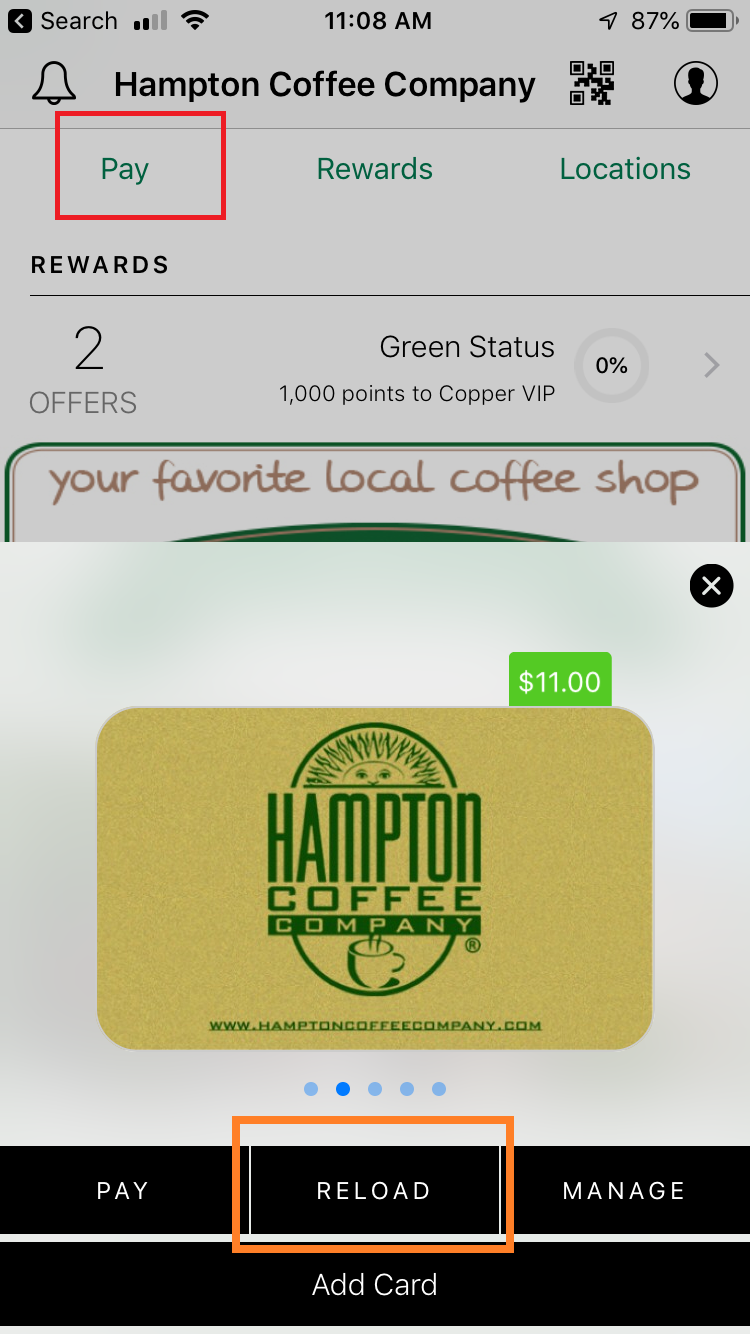Select the Hampton Coffee gift card
The width and height of the screenshot is (750, 1334).
point(375,878)
